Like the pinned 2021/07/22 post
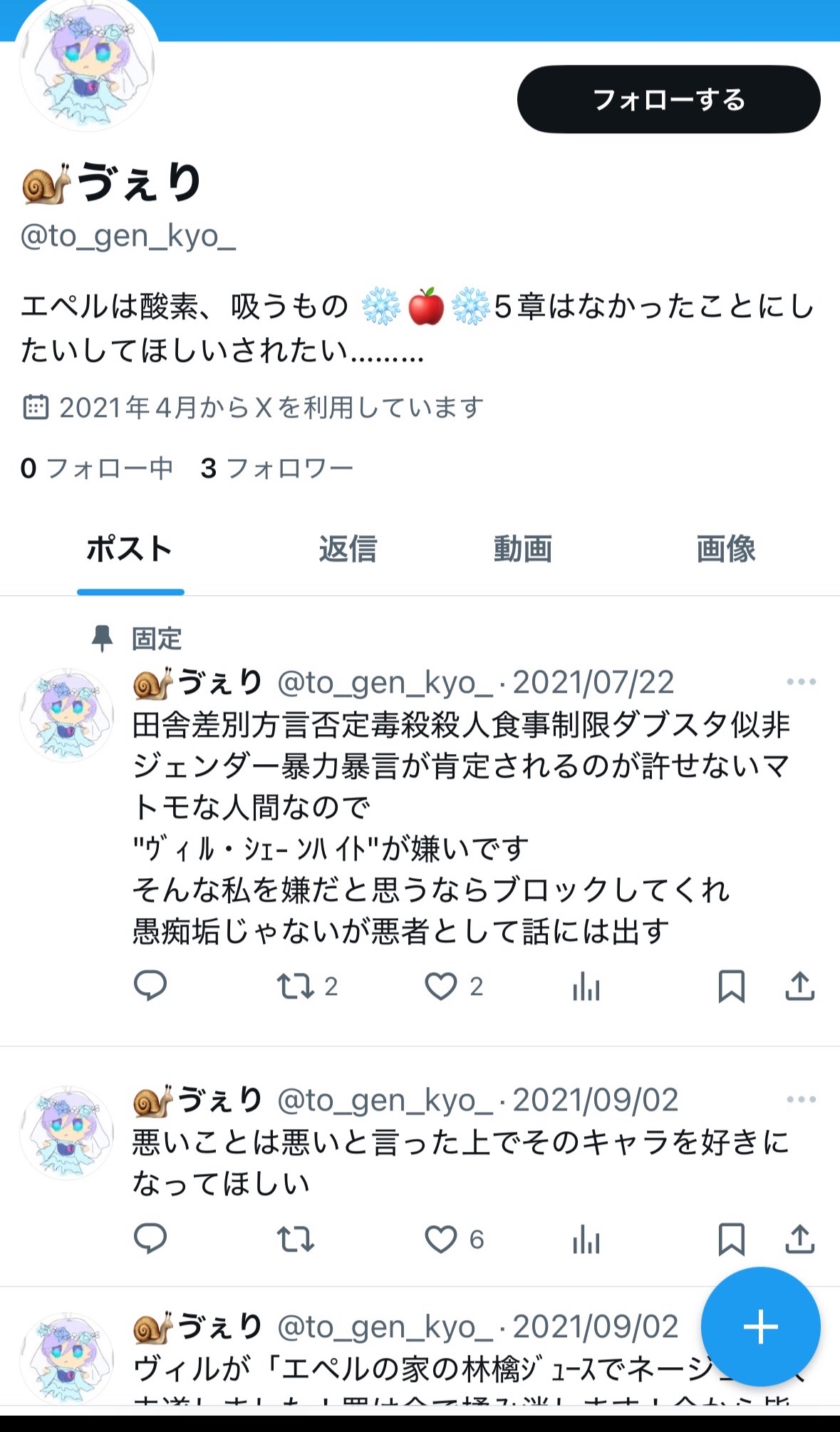The width and height of the screenshot is (840, 1432). (x=454, y=987)
